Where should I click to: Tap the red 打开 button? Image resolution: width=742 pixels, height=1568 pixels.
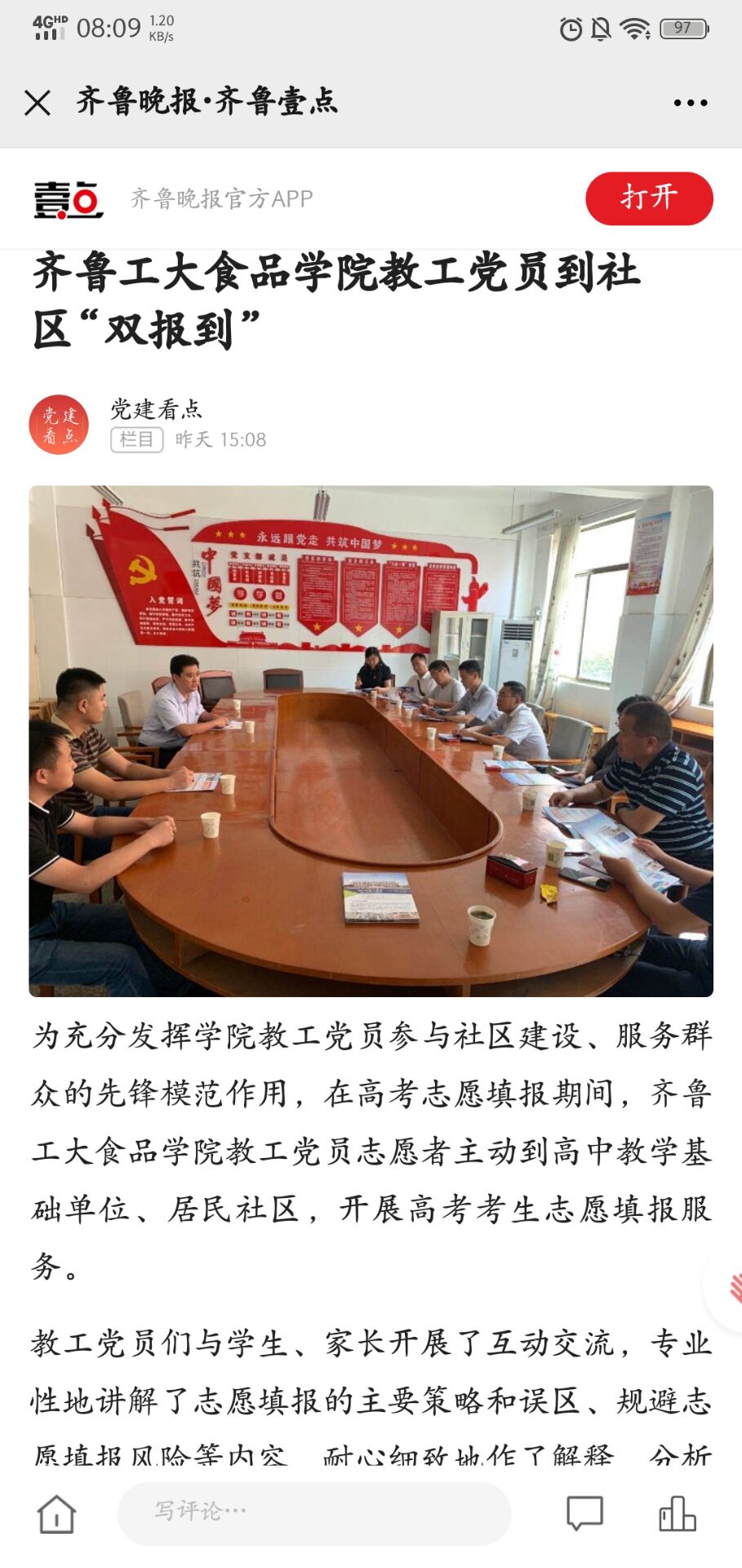(x=649, y=198)
